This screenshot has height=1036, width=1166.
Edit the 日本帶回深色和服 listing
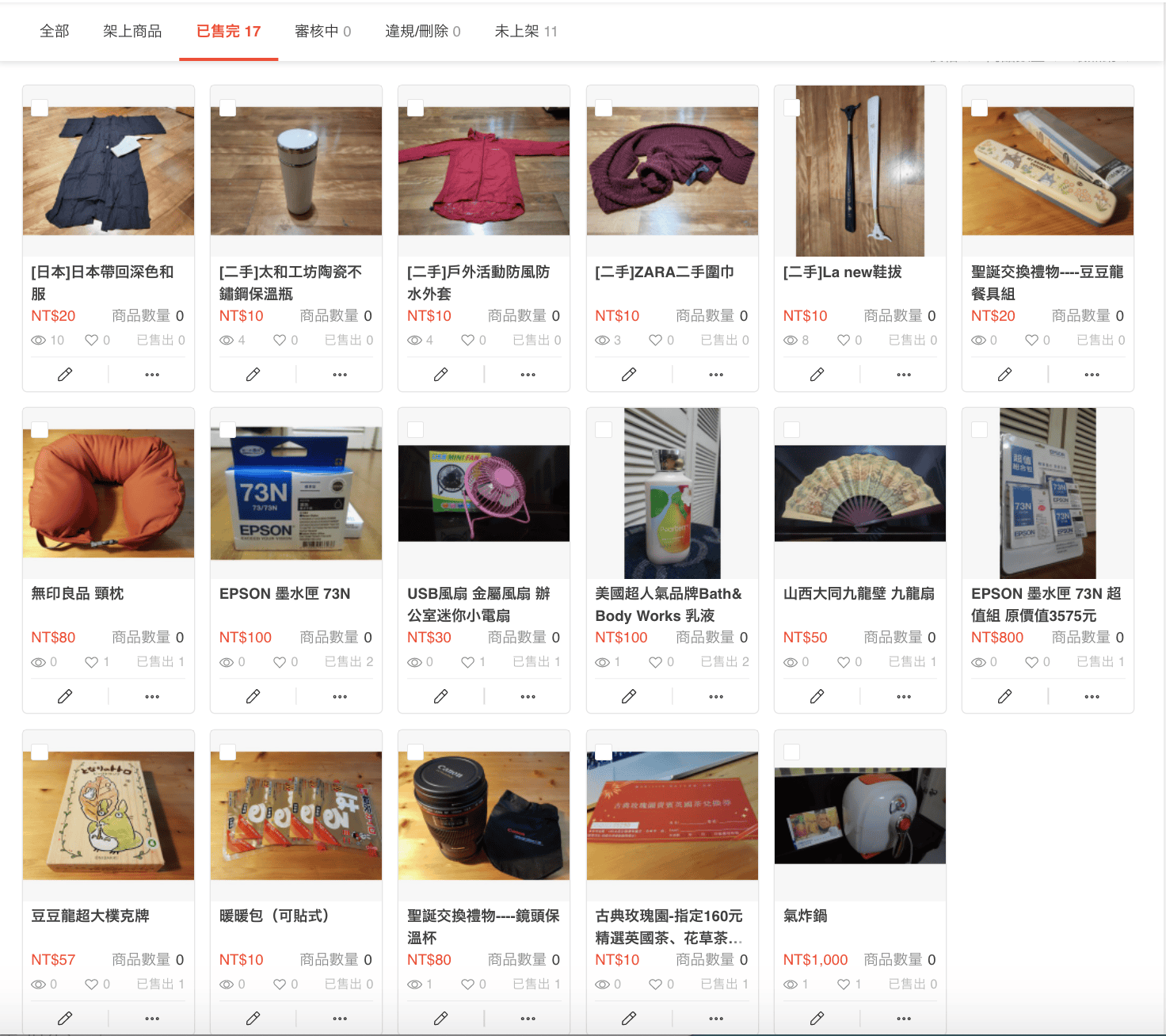click(x=65, y=375)
